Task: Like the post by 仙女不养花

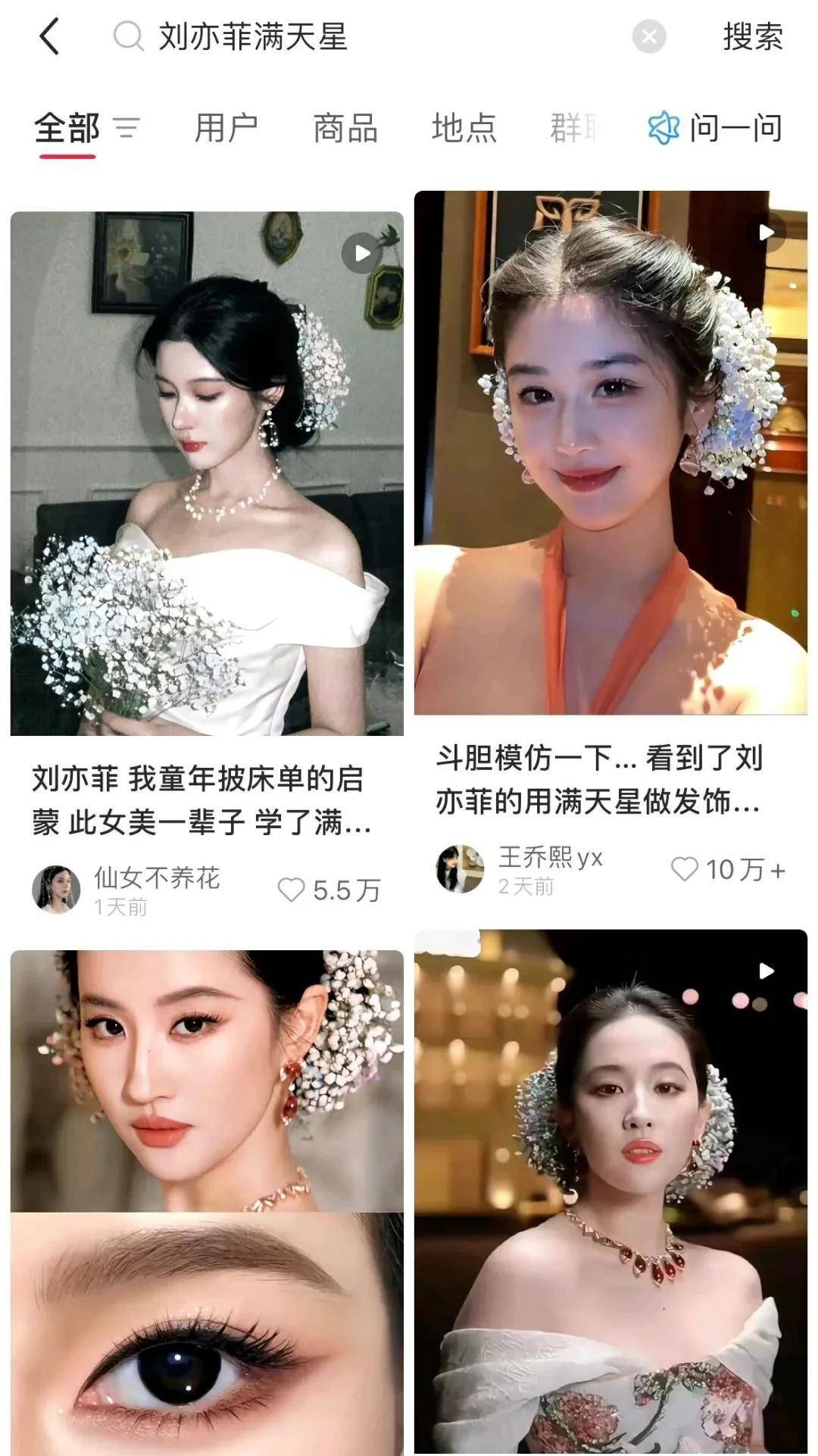Action: coord(292,890)
